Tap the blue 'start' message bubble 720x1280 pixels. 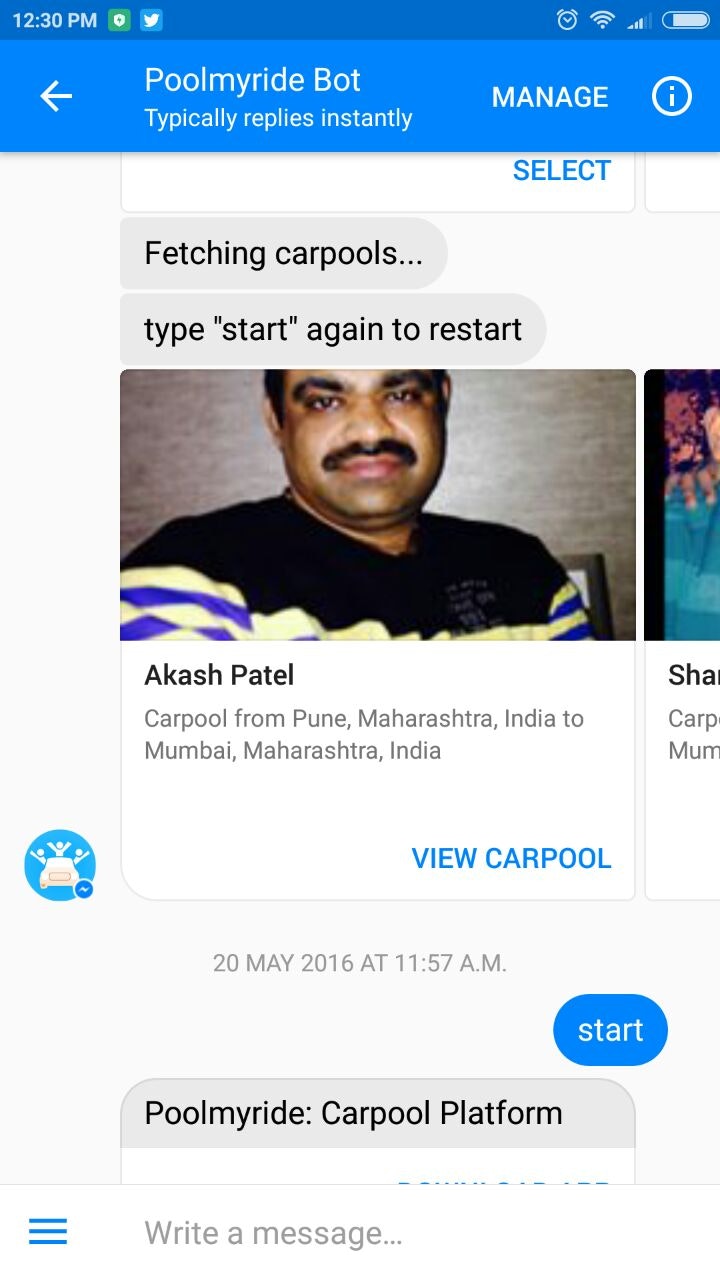click(x=610, y=1029)
